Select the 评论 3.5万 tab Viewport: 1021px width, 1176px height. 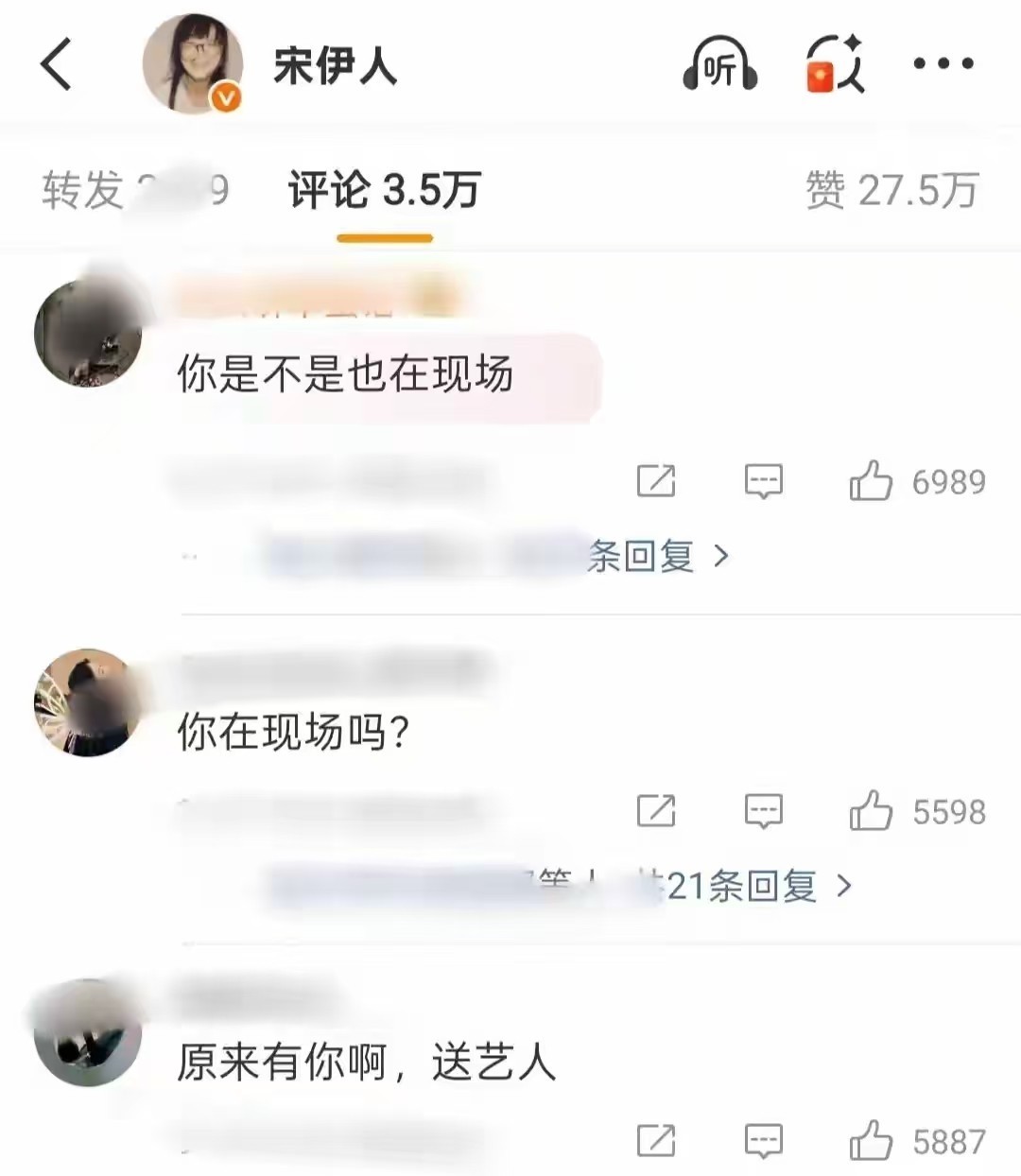click(385, 190)
